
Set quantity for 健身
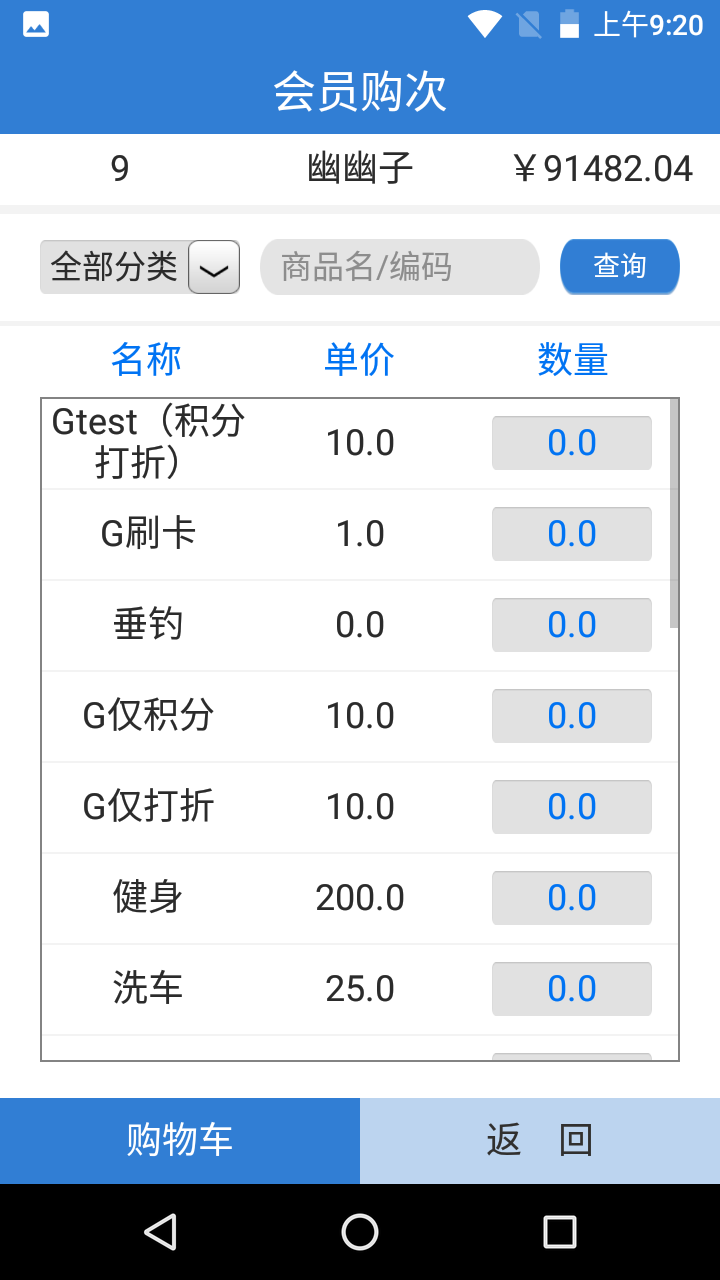pos(572,898)
